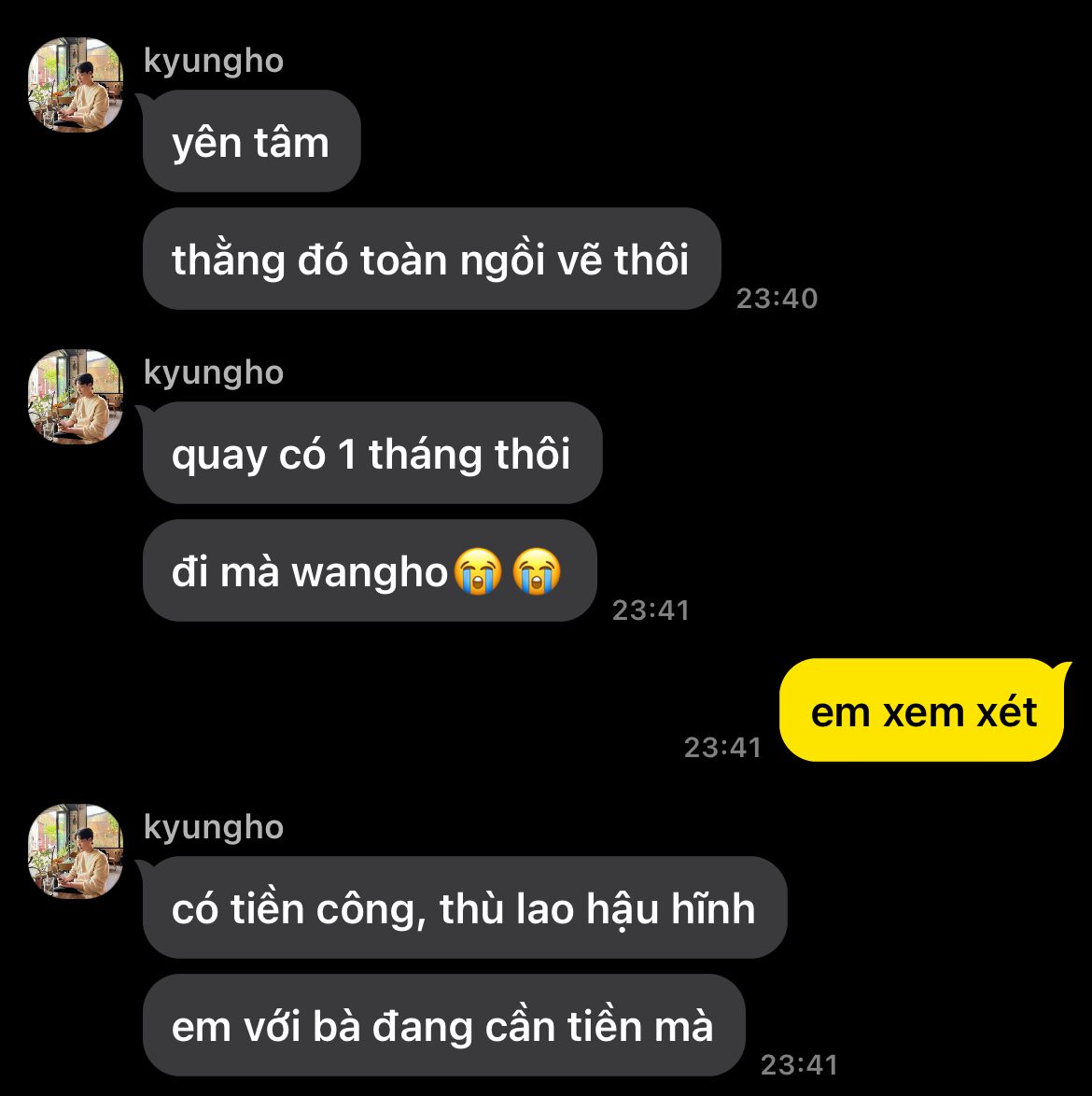Open kyungho's avatar beside "quay có 1 tháng thôi"

[76, 397]
